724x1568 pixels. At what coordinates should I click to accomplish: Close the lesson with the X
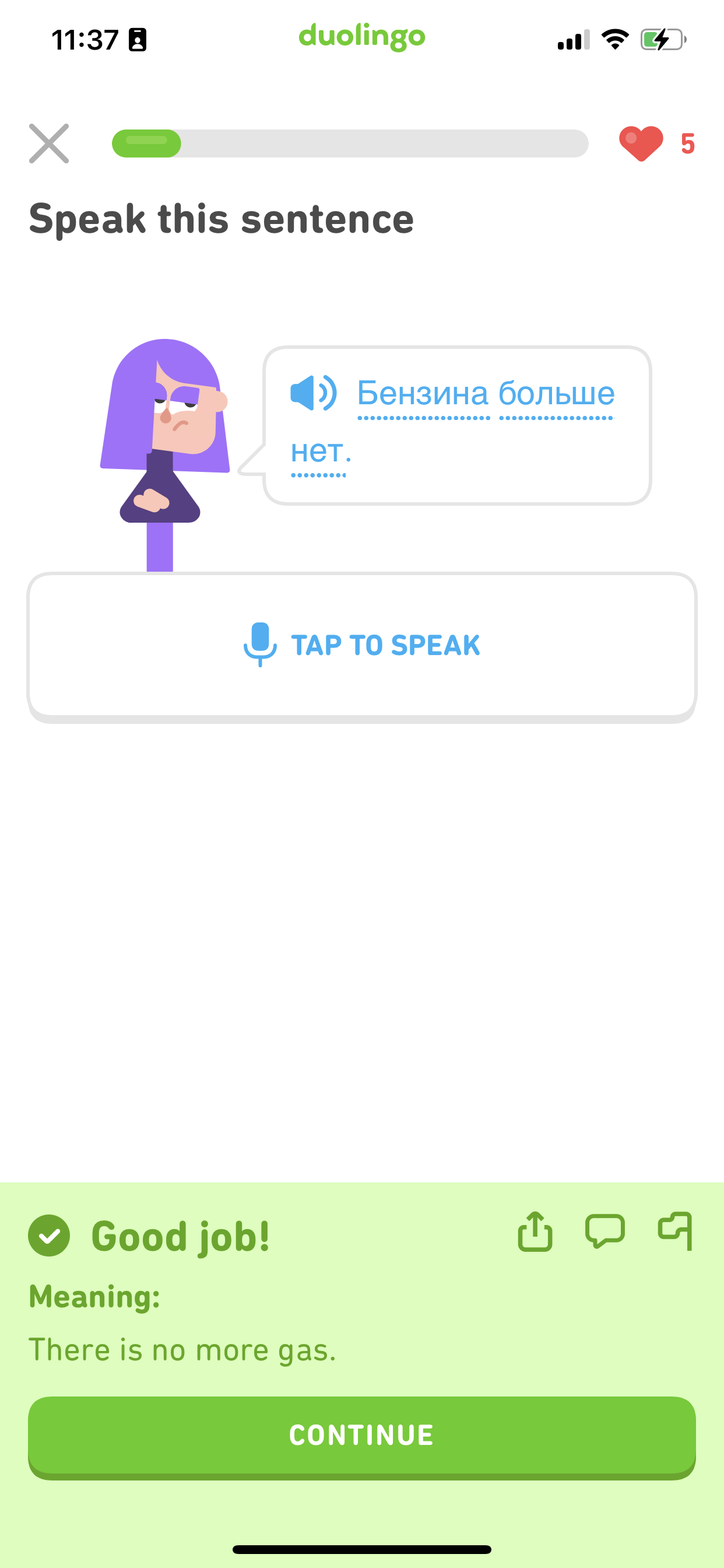click(x=48, y=143)
